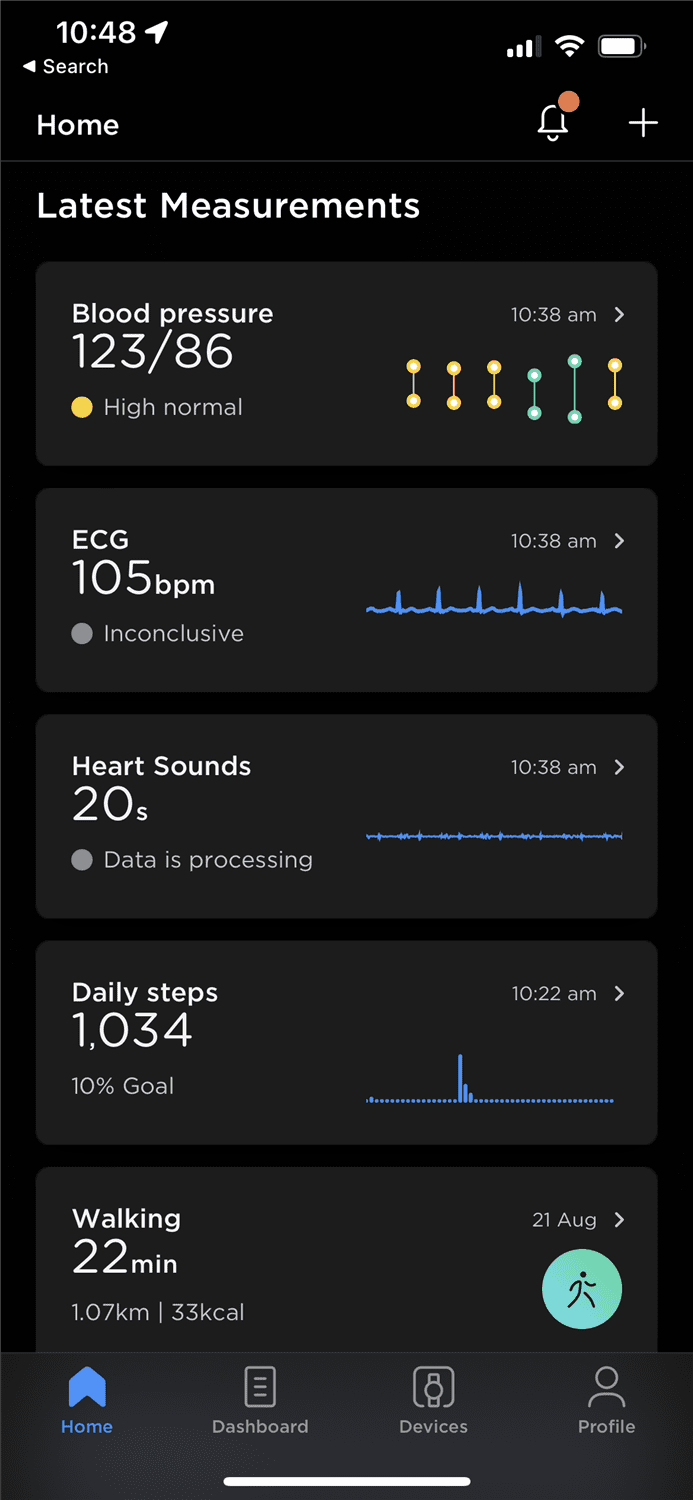
Task: Select the Home tab
Action: pyautogui.click(x=87, y=1400)
